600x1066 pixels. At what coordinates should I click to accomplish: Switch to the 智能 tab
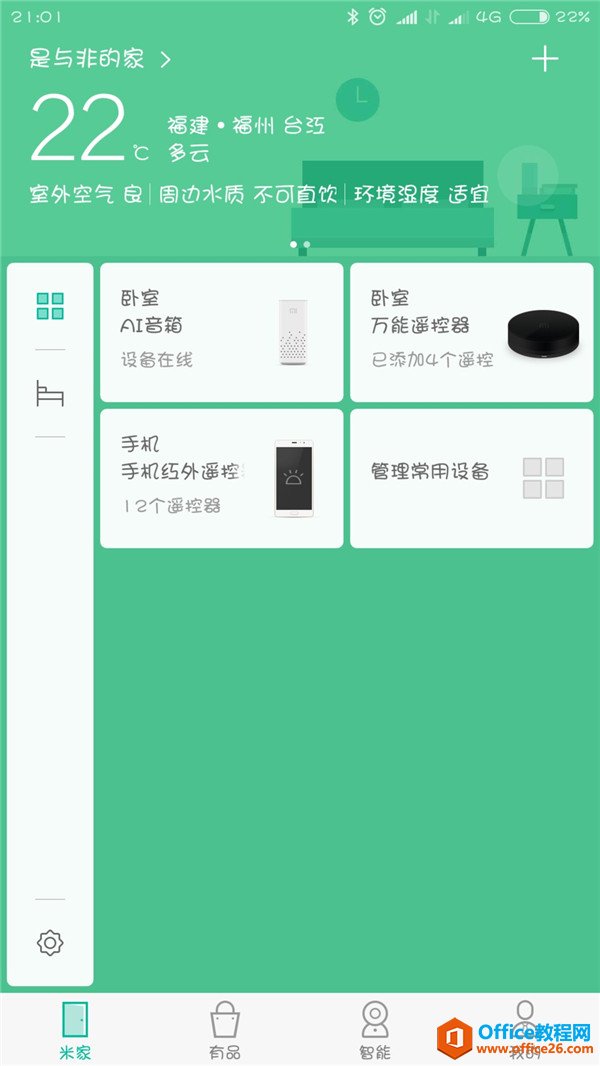[x=375, y=1030]
